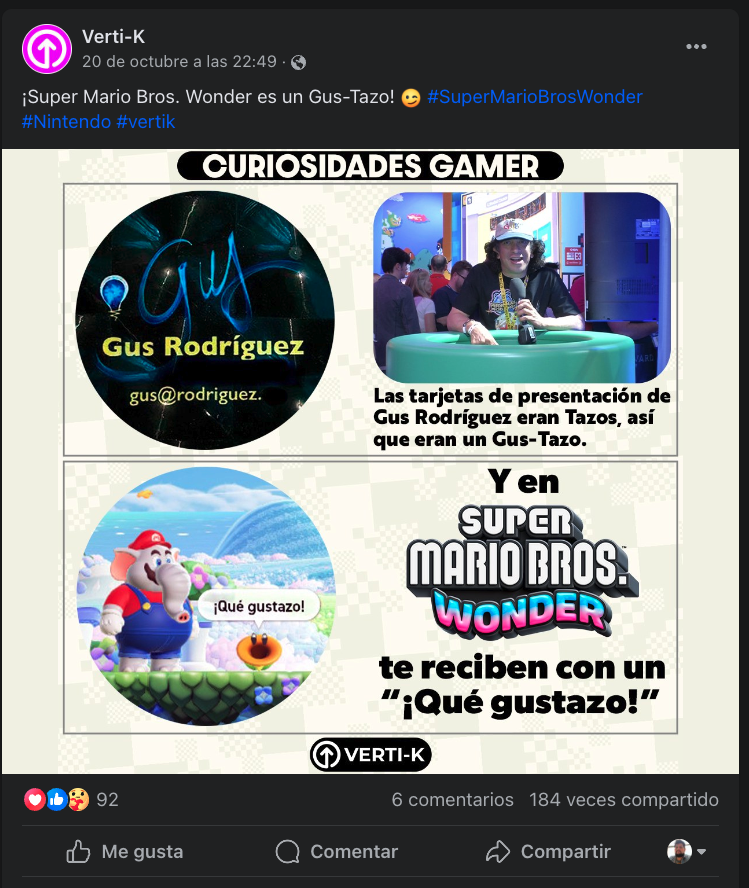Share the post with Compartir
The image size is (749, 888).
(x=547, y=852)
